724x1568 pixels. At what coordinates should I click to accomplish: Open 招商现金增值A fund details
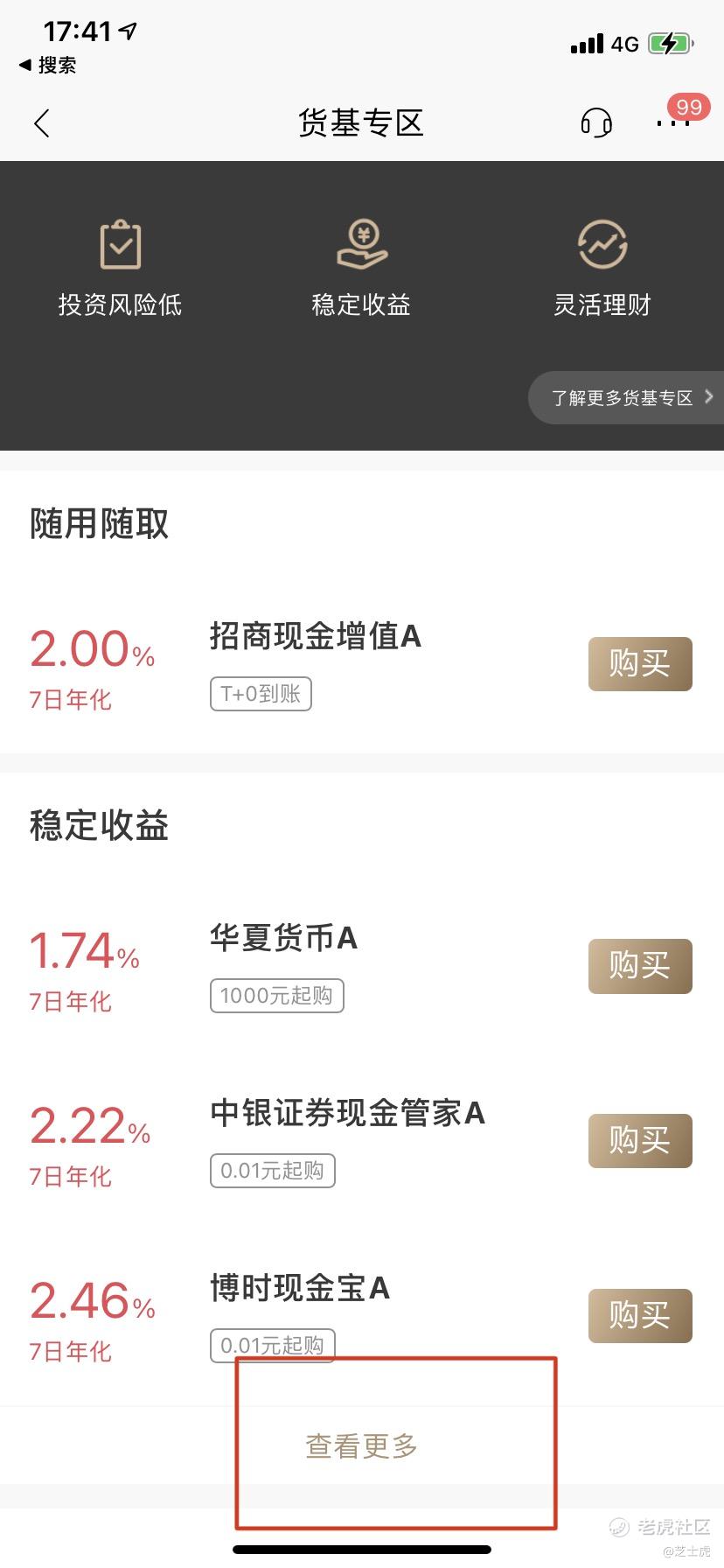click(316, 636)
